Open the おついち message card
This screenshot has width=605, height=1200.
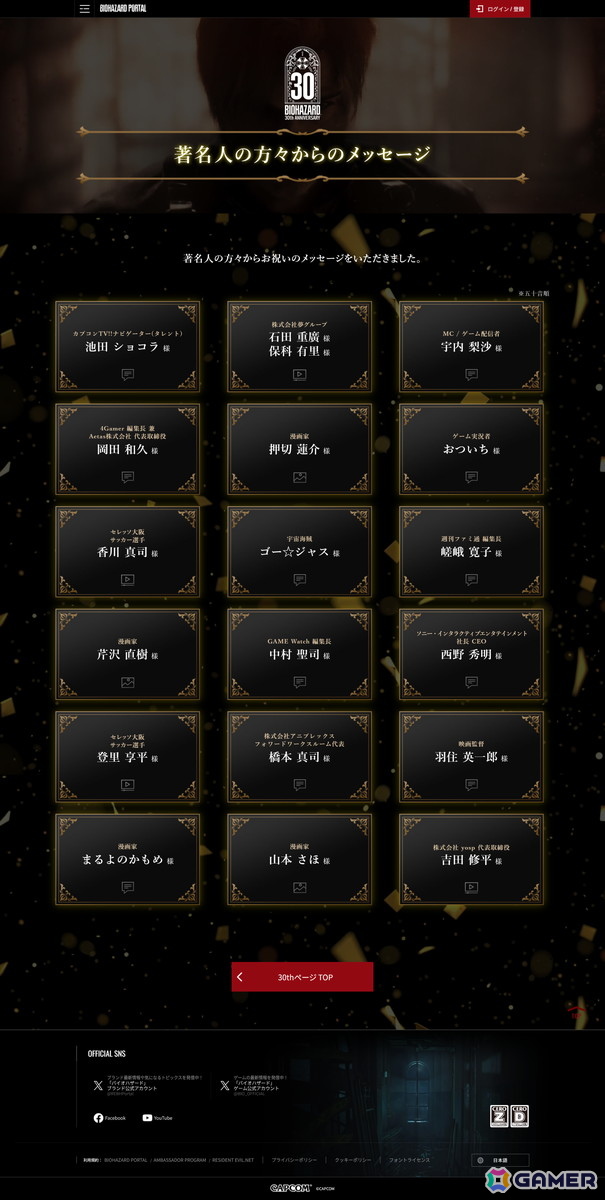(472, 449)
